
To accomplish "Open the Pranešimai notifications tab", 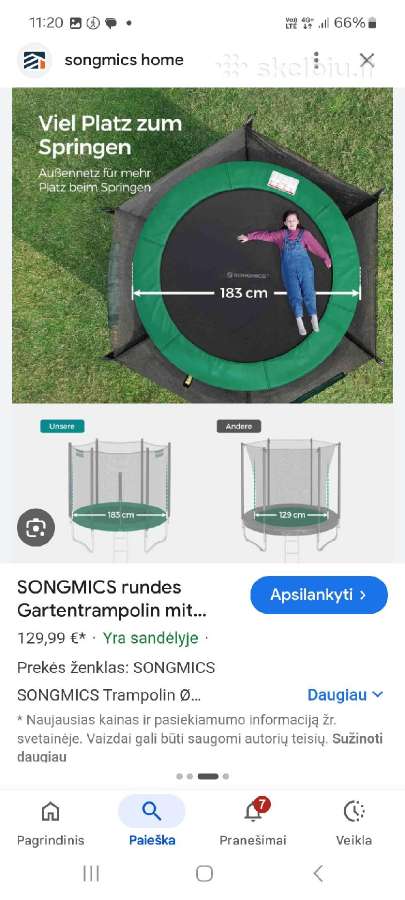I will tap(253, 823).
